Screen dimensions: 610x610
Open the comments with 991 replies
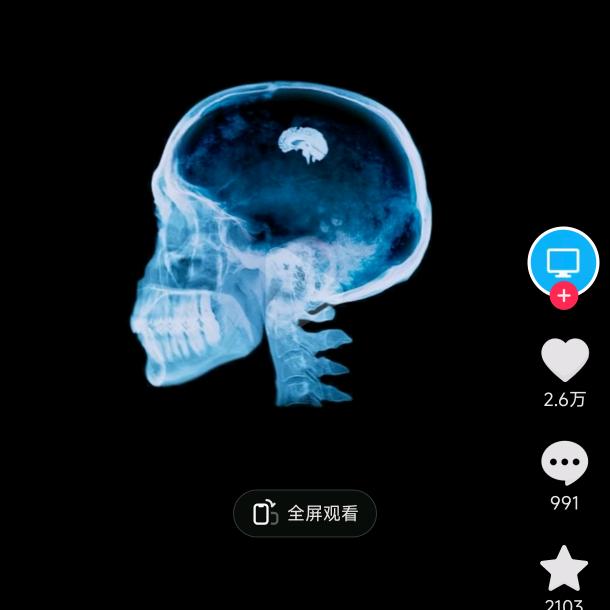(x=564, y=464)
